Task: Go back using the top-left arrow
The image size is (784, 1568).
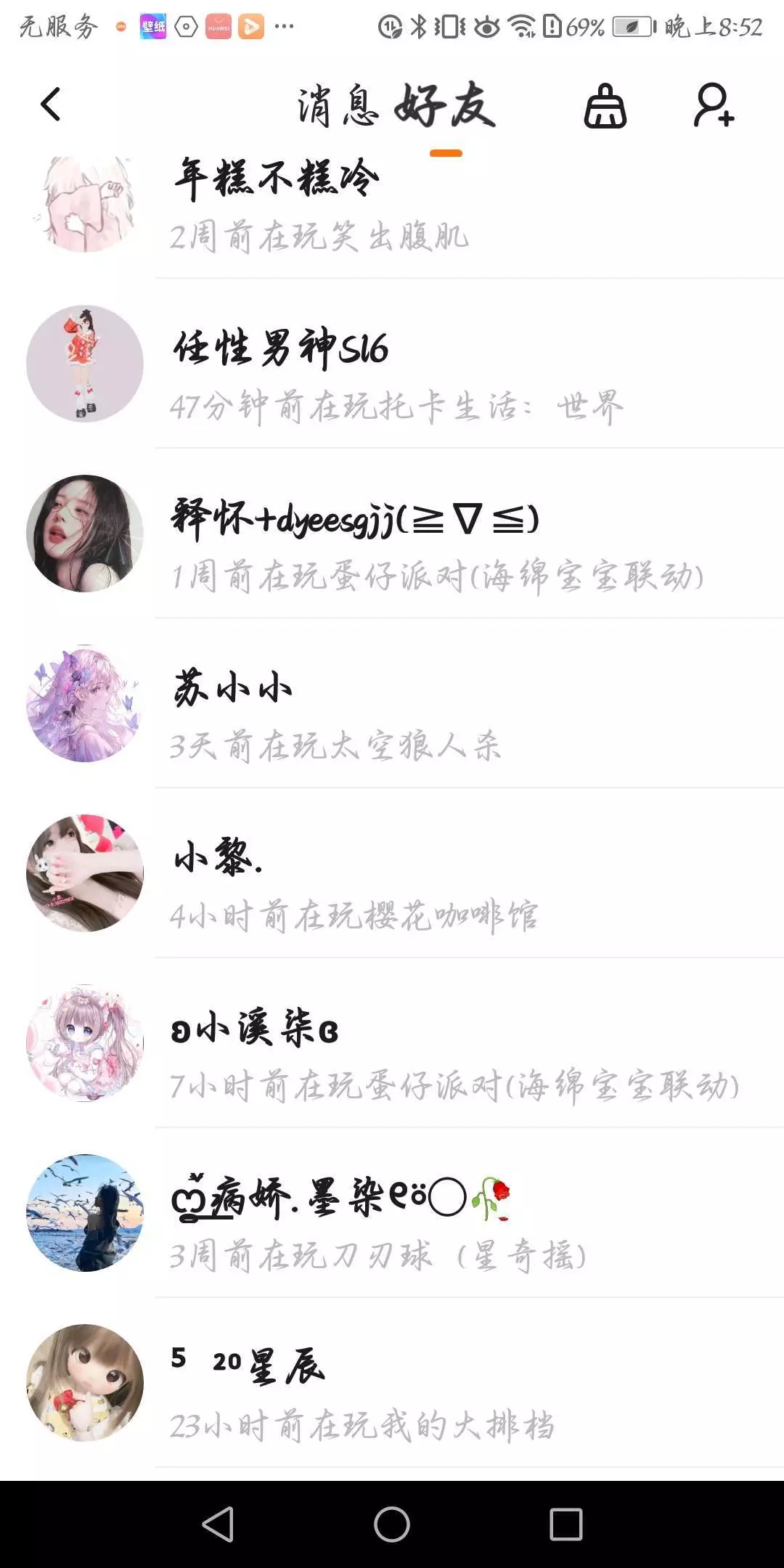Action: [x=51, y=105]
